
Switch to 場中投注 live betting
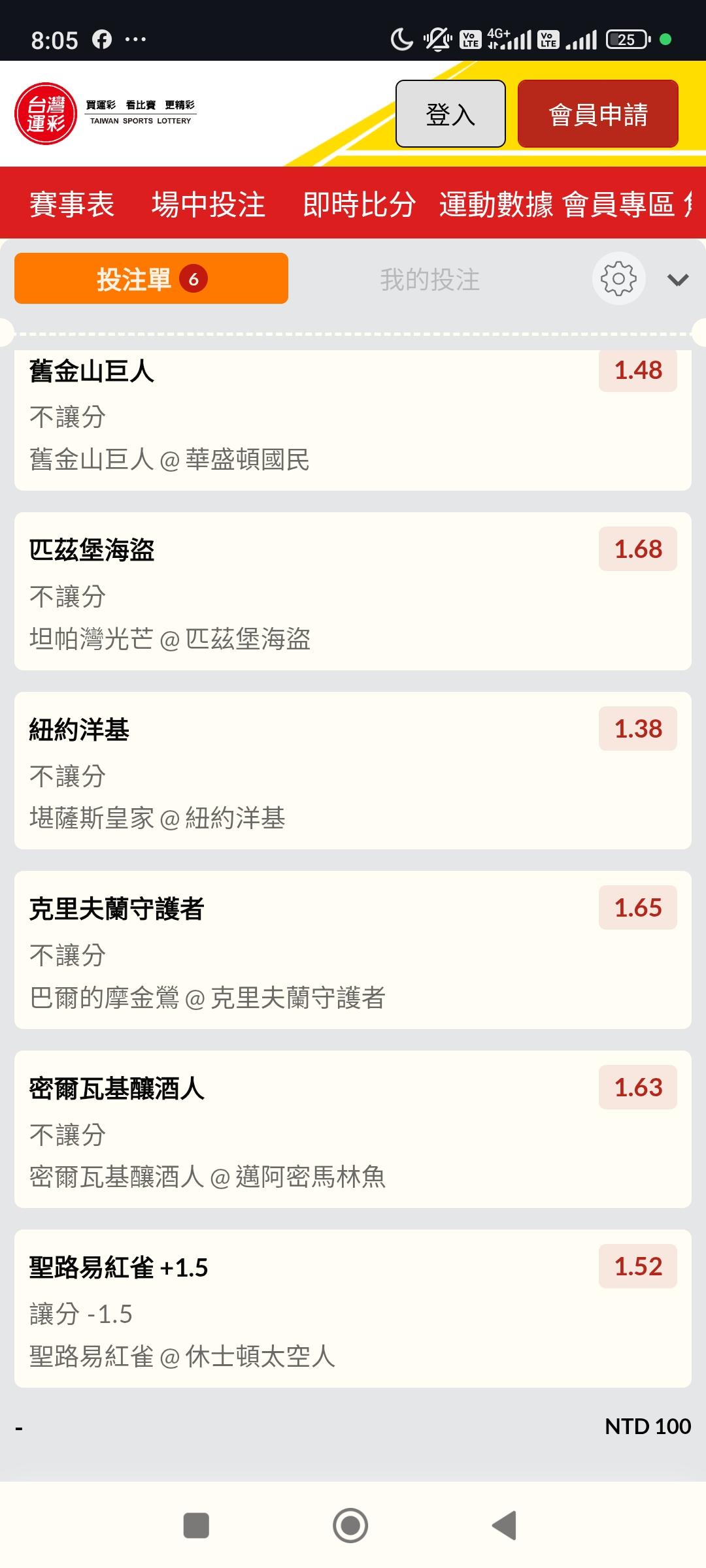[x=208, y=204]
